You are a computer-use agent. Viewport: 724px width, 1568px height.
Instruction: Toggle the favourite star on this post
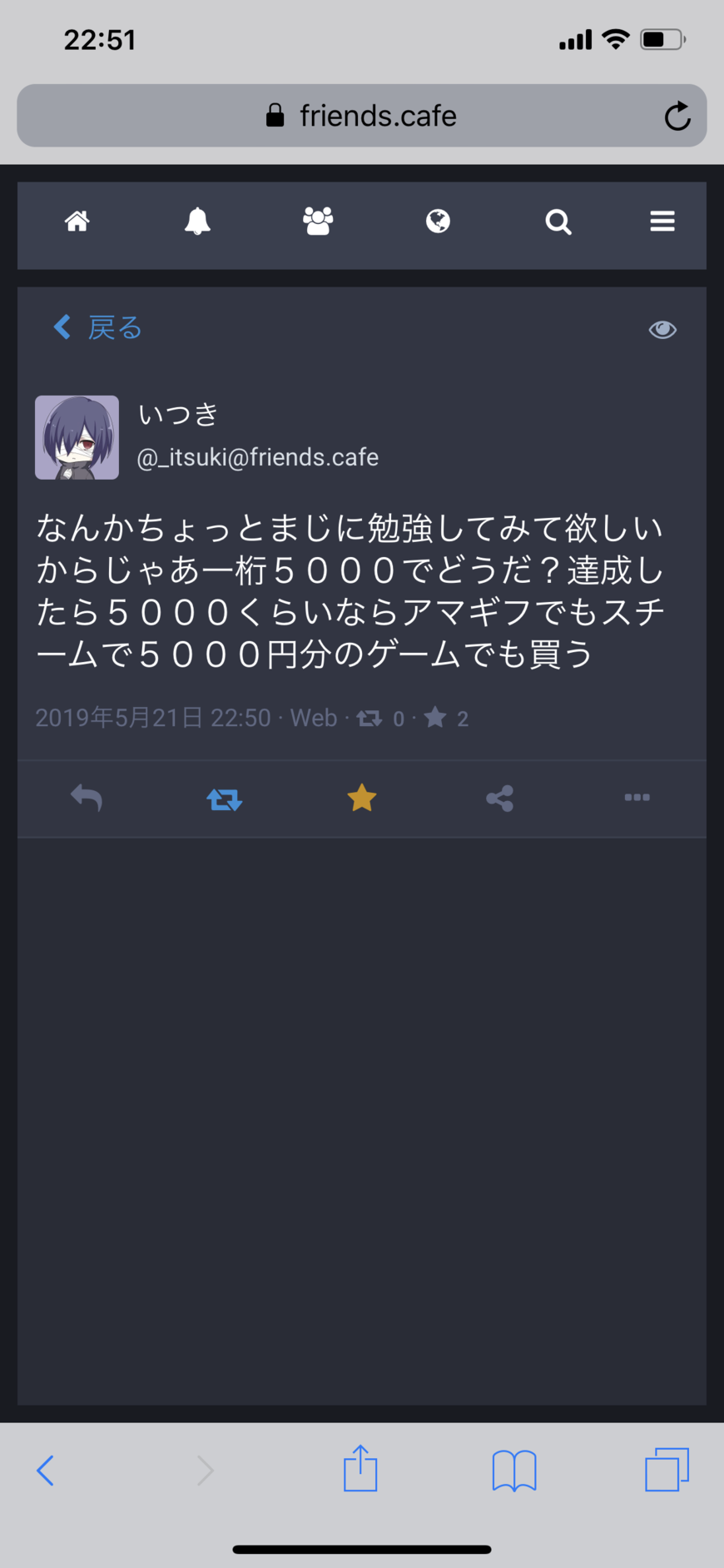(x=362, y=798)
